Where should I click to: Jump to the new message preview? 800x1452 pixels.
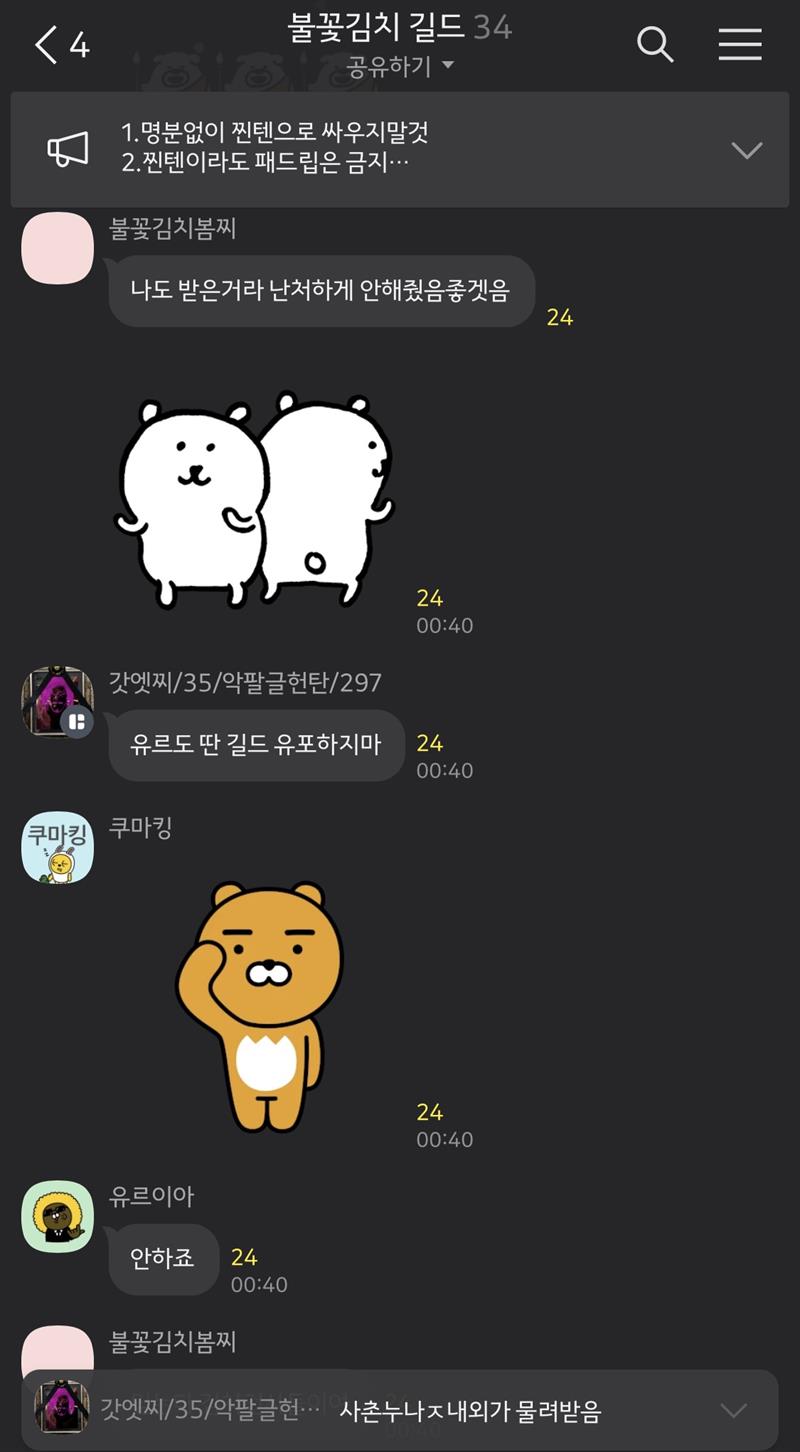click(x=400, y=1411)
